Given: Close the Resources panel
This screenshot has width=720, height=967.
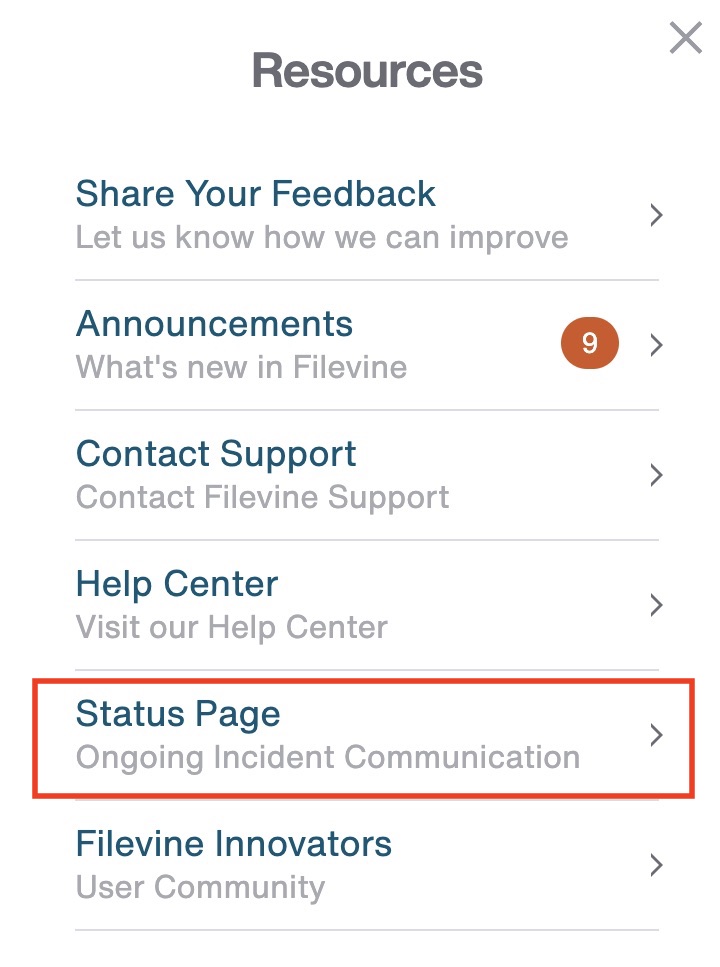Looking at the screenshot, I should pos(685,38).
